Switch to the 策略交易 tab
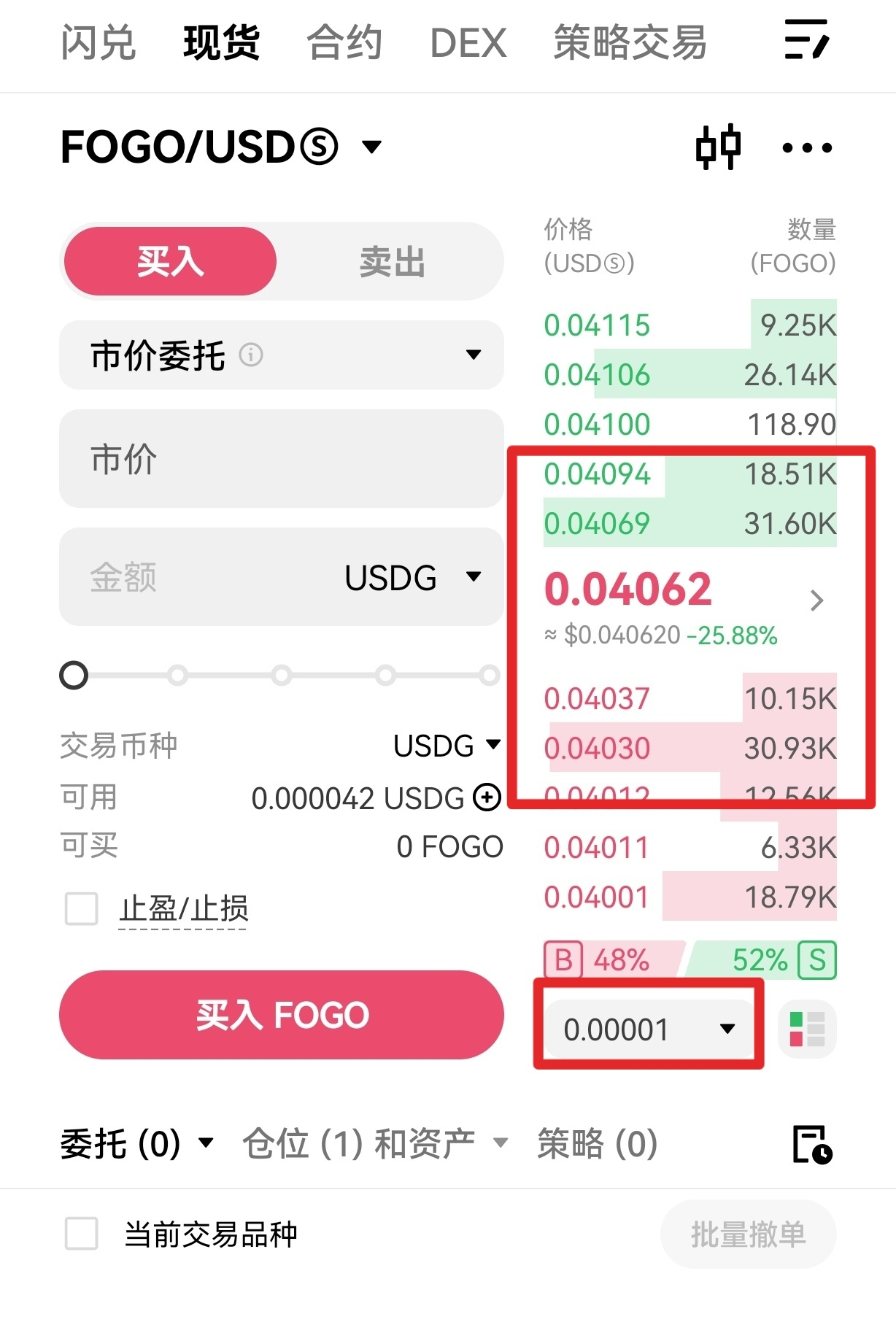The width and height of the screenshot is (896, 1341). [630, 42]
